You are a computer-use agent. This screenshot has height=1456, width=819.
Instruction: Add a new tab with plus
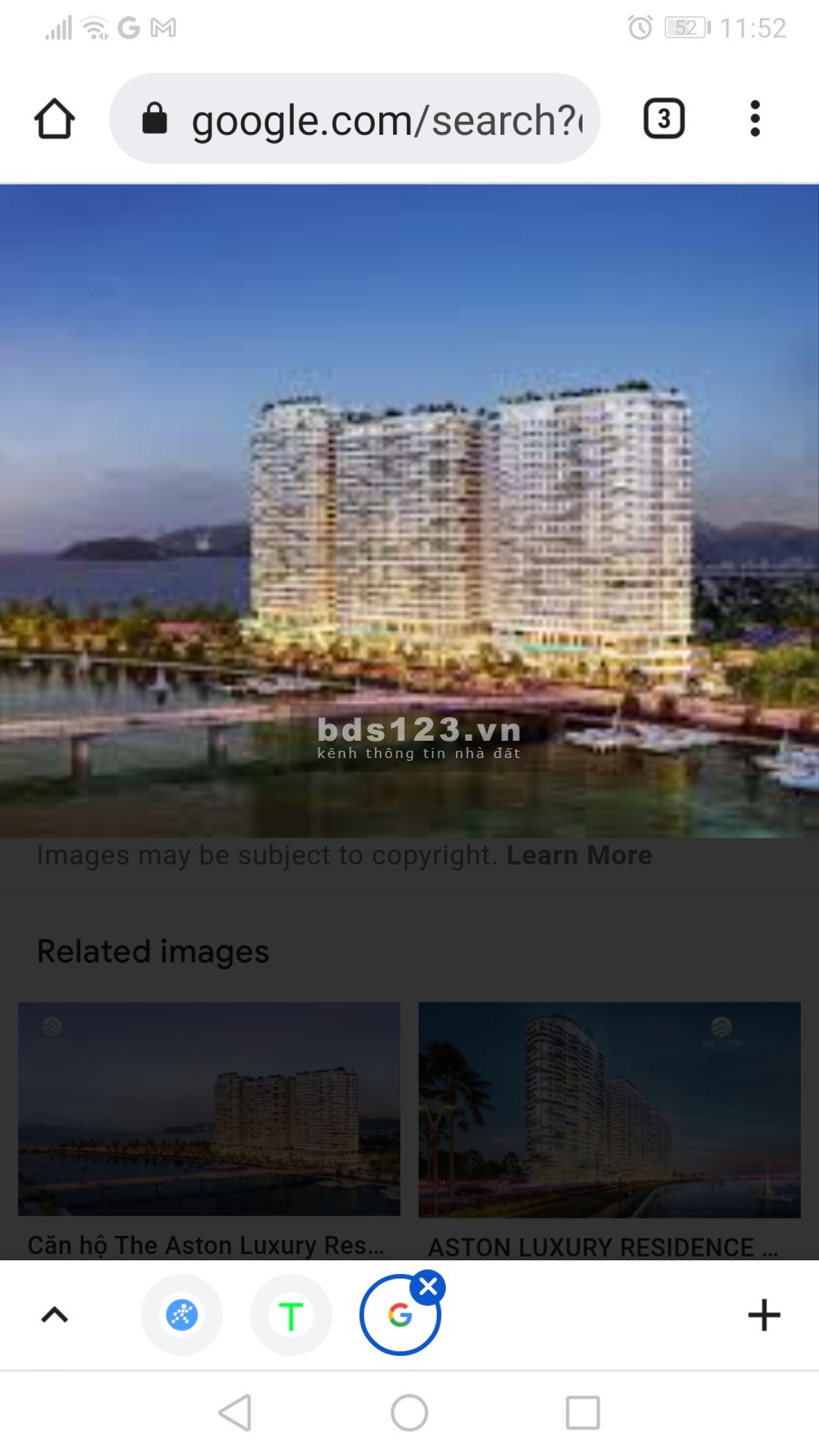pos(763,1315)
